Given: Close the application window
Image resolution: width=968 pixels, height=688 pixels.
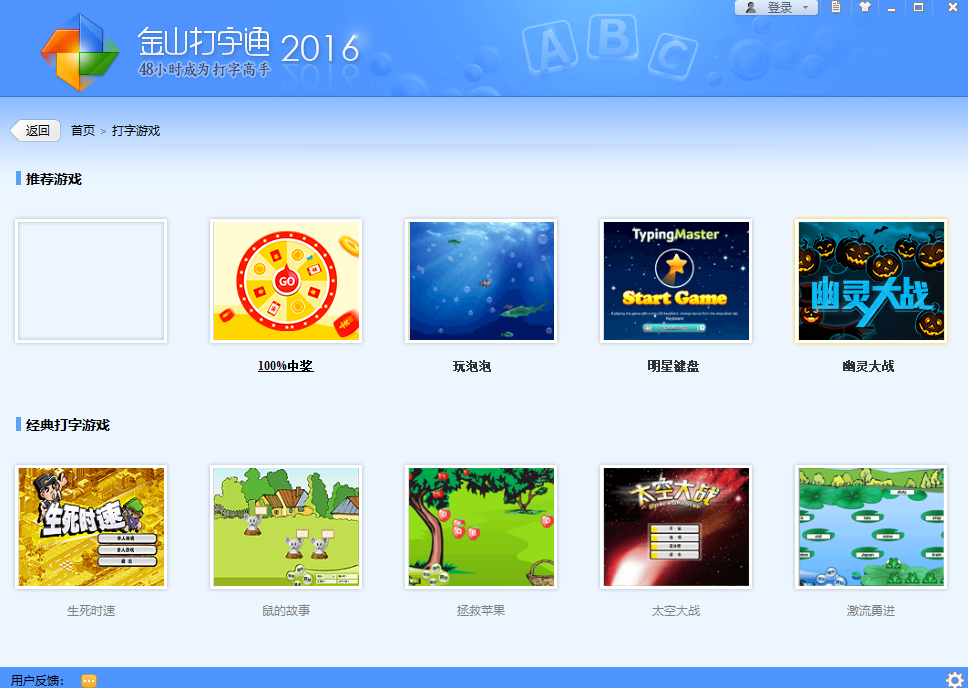Looking at the screenshot, I should pyautogui.click(x=952, y=7).
